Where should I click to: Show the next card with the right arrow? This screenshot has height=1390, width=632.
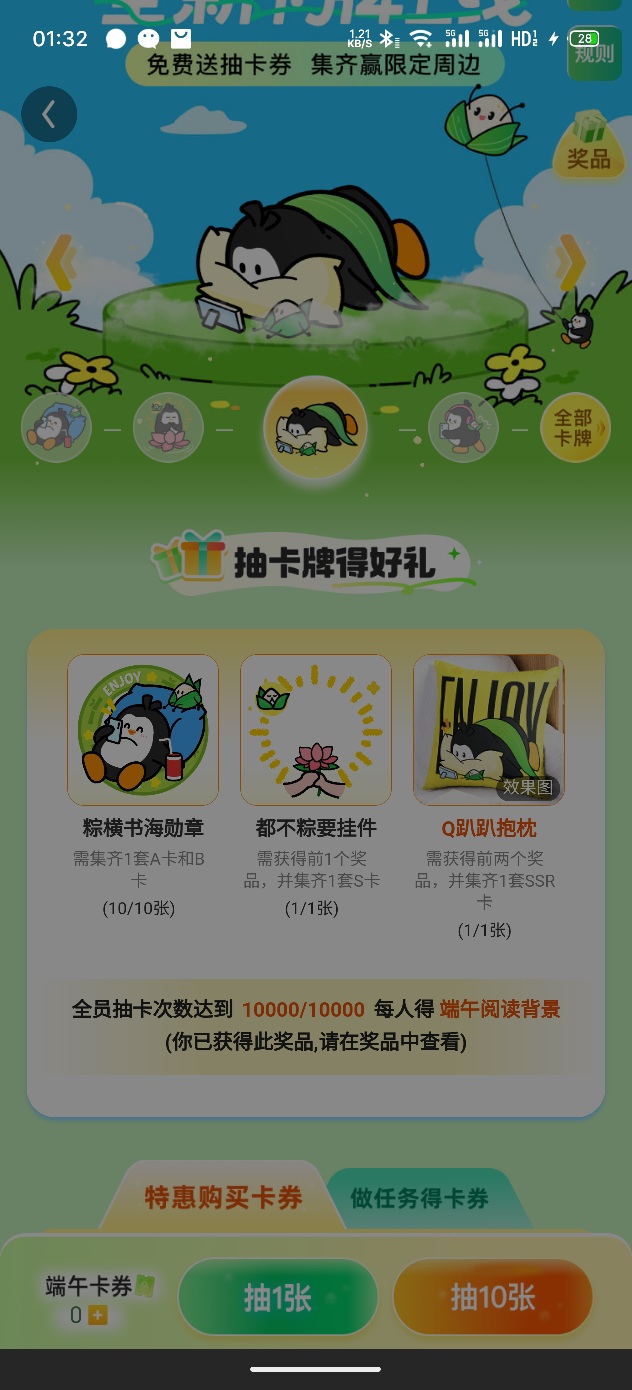(x=571, y=263)
